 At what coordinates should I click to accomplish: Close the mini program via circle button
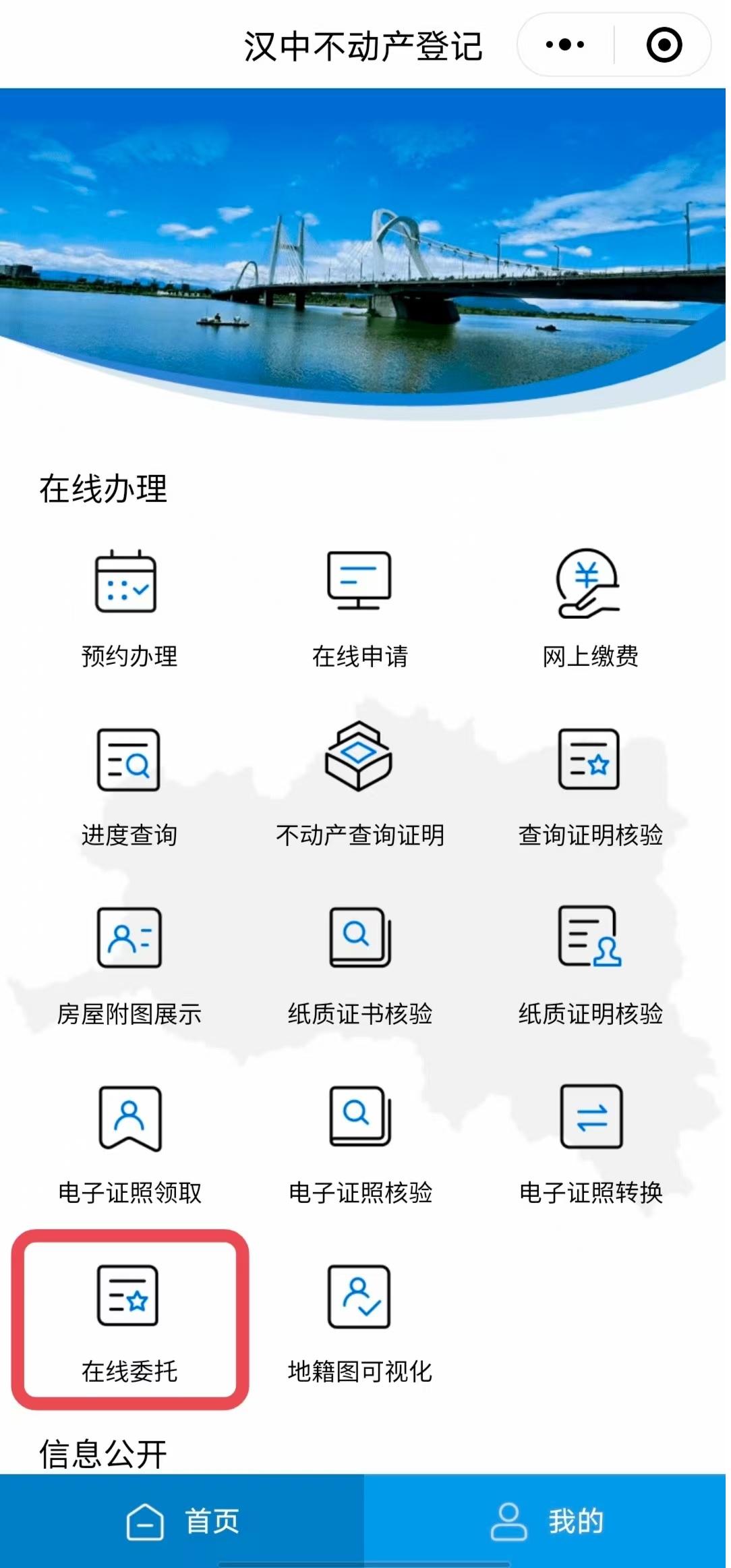(664, 45)
